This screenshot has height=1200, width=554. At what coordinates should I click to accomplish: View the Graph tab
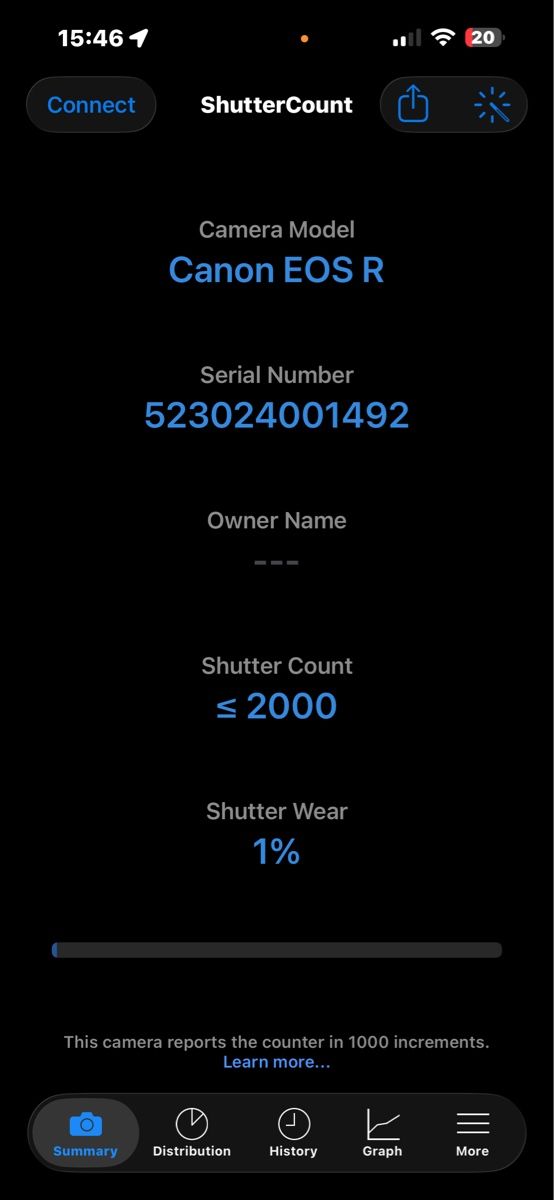[x=382, y=1134]
